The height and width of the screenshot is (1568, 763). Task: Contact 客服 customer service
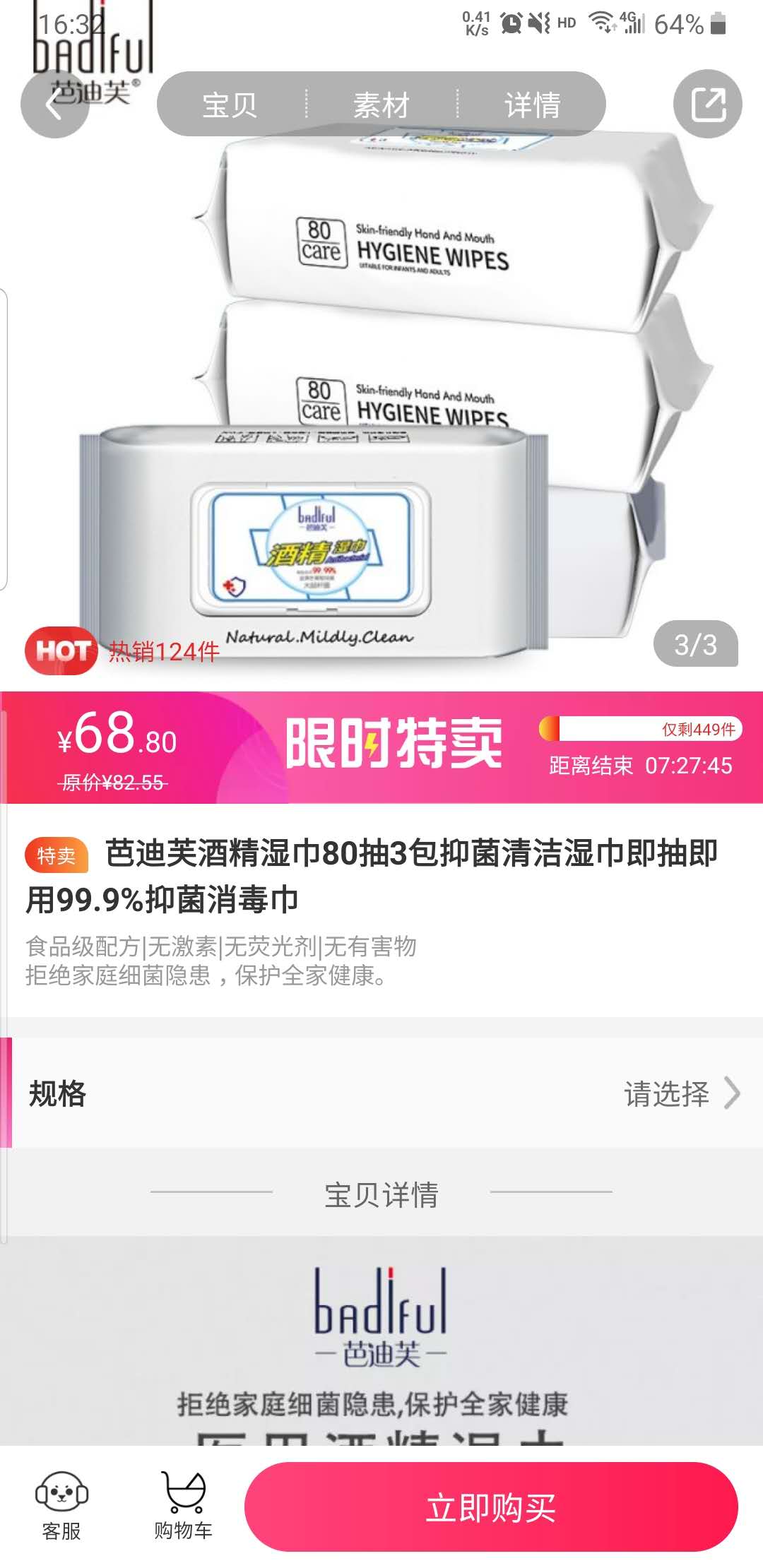(61, 1506)
